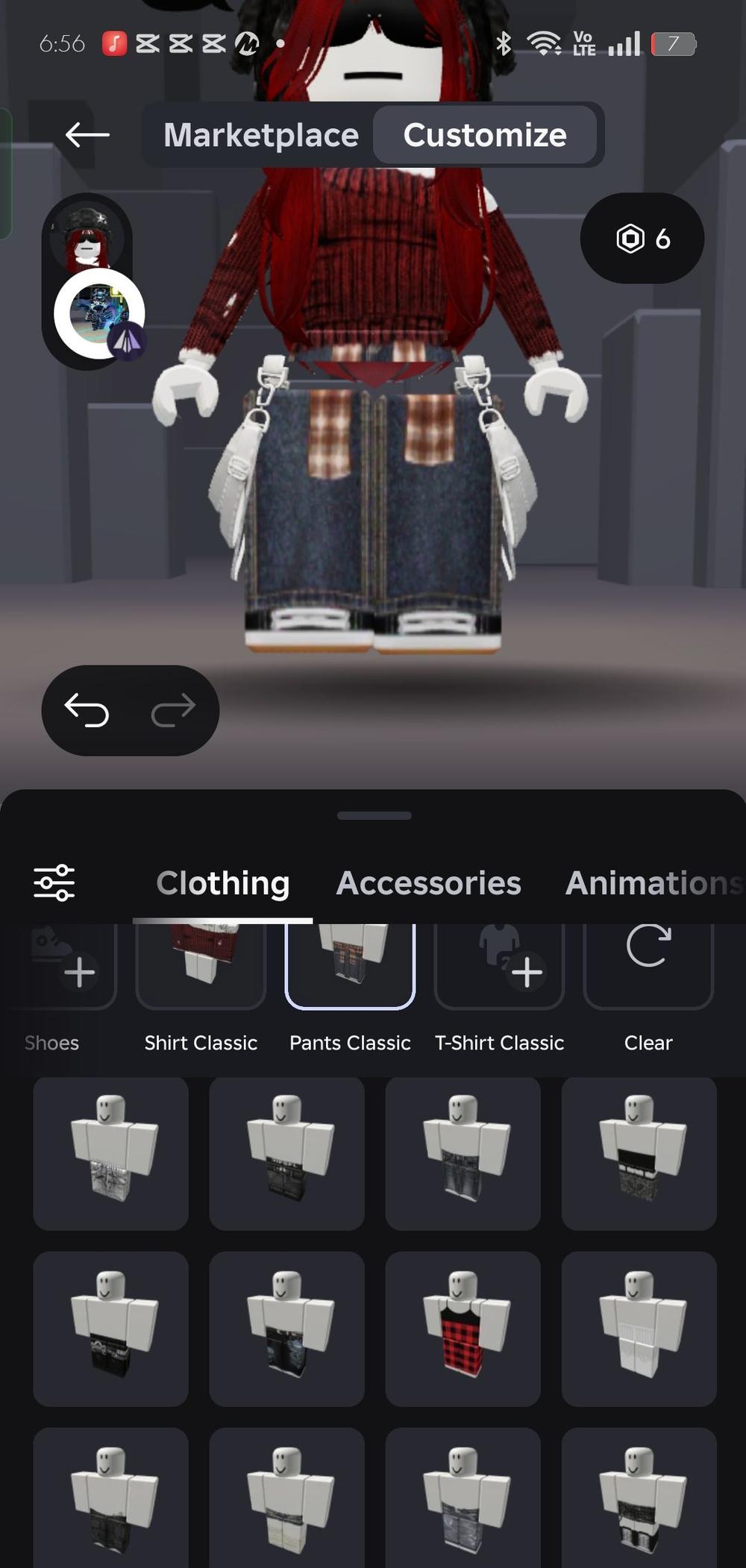Open the Robux balance button
Screen dimensions: 746x1568
point(642,239)
